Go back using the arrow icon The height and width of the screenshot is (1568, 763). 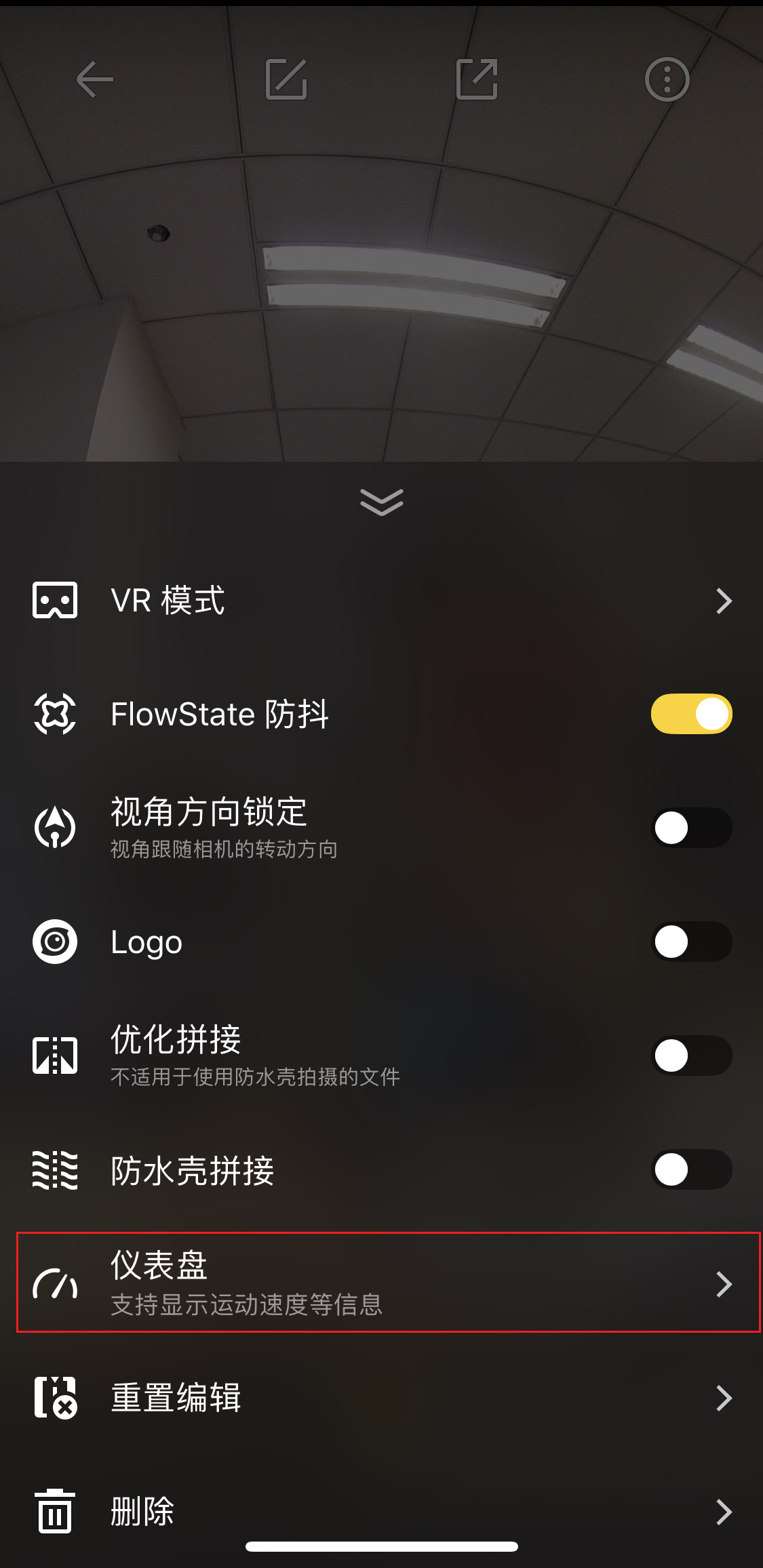tap(94, 79)
